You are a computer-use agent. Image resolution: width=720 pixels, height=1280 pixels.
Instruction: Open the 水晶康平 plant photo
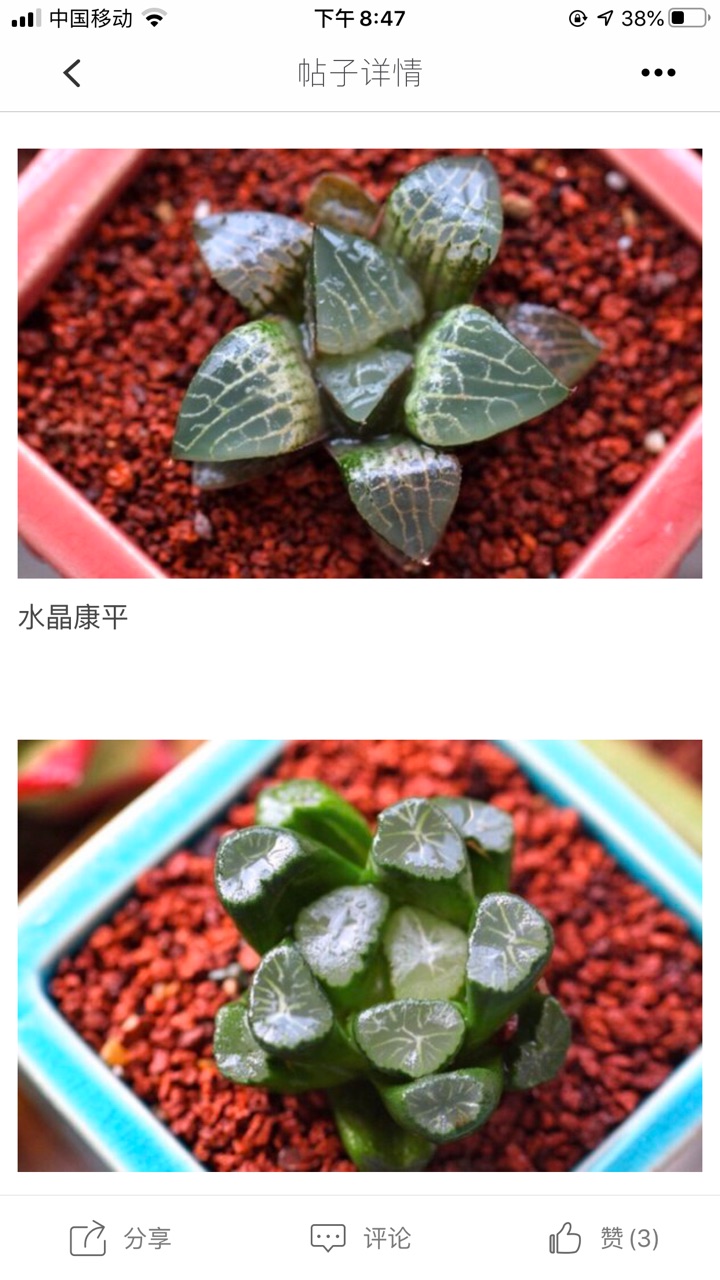point(360,363)
